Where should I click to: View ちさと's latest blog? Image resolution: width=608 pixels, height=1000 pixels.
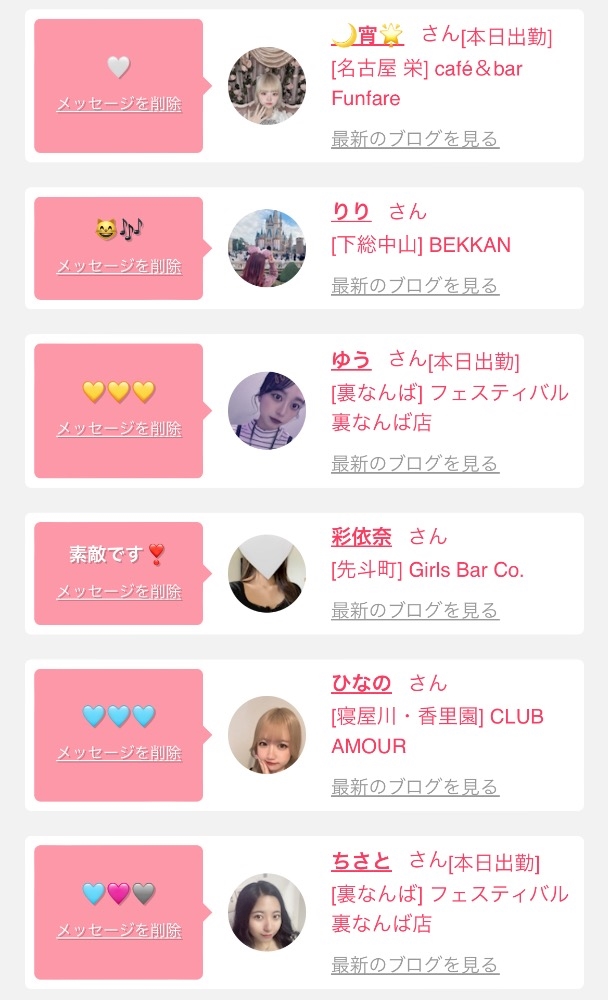point(415,965)
